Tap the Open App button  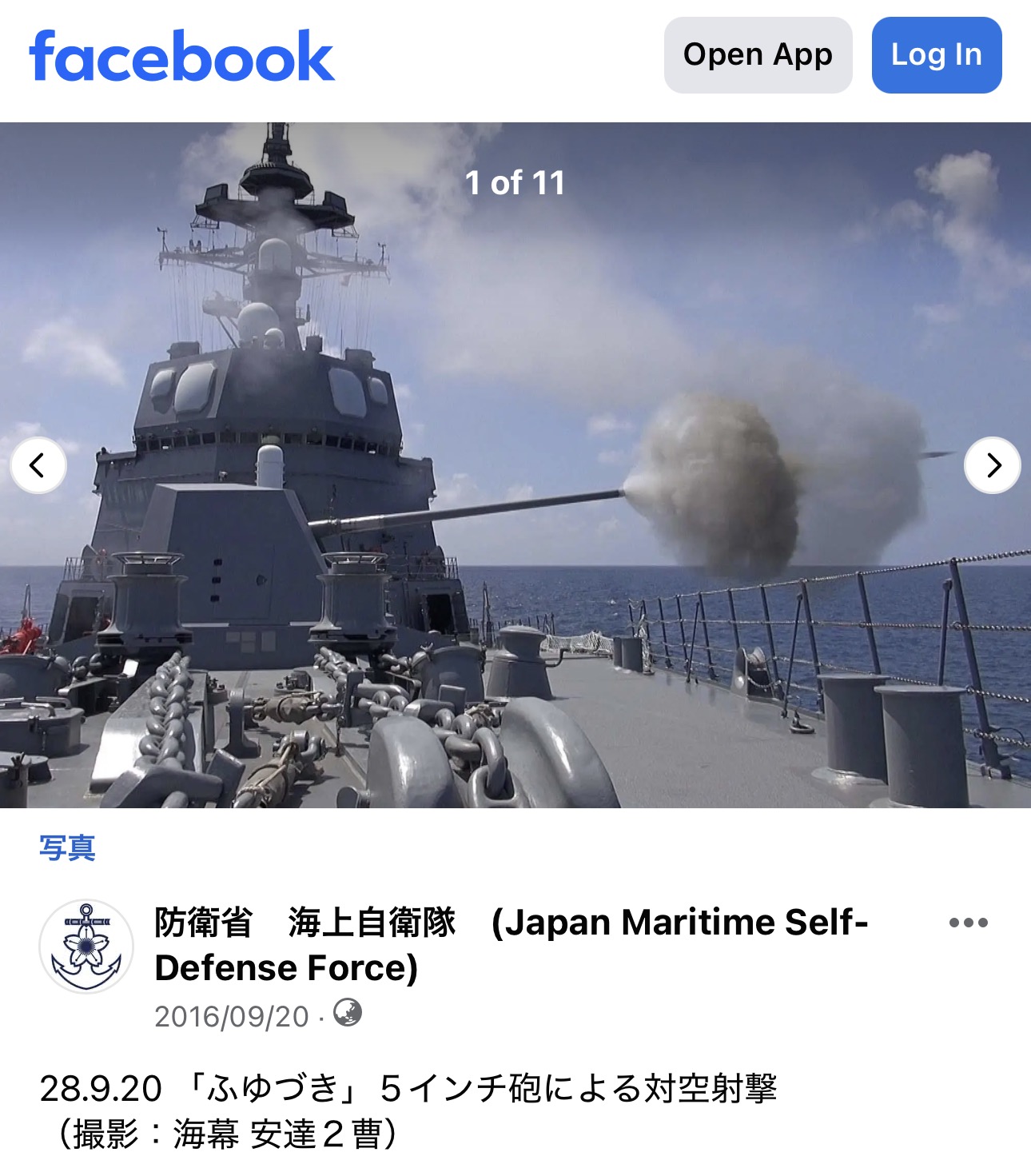point(758,55)
